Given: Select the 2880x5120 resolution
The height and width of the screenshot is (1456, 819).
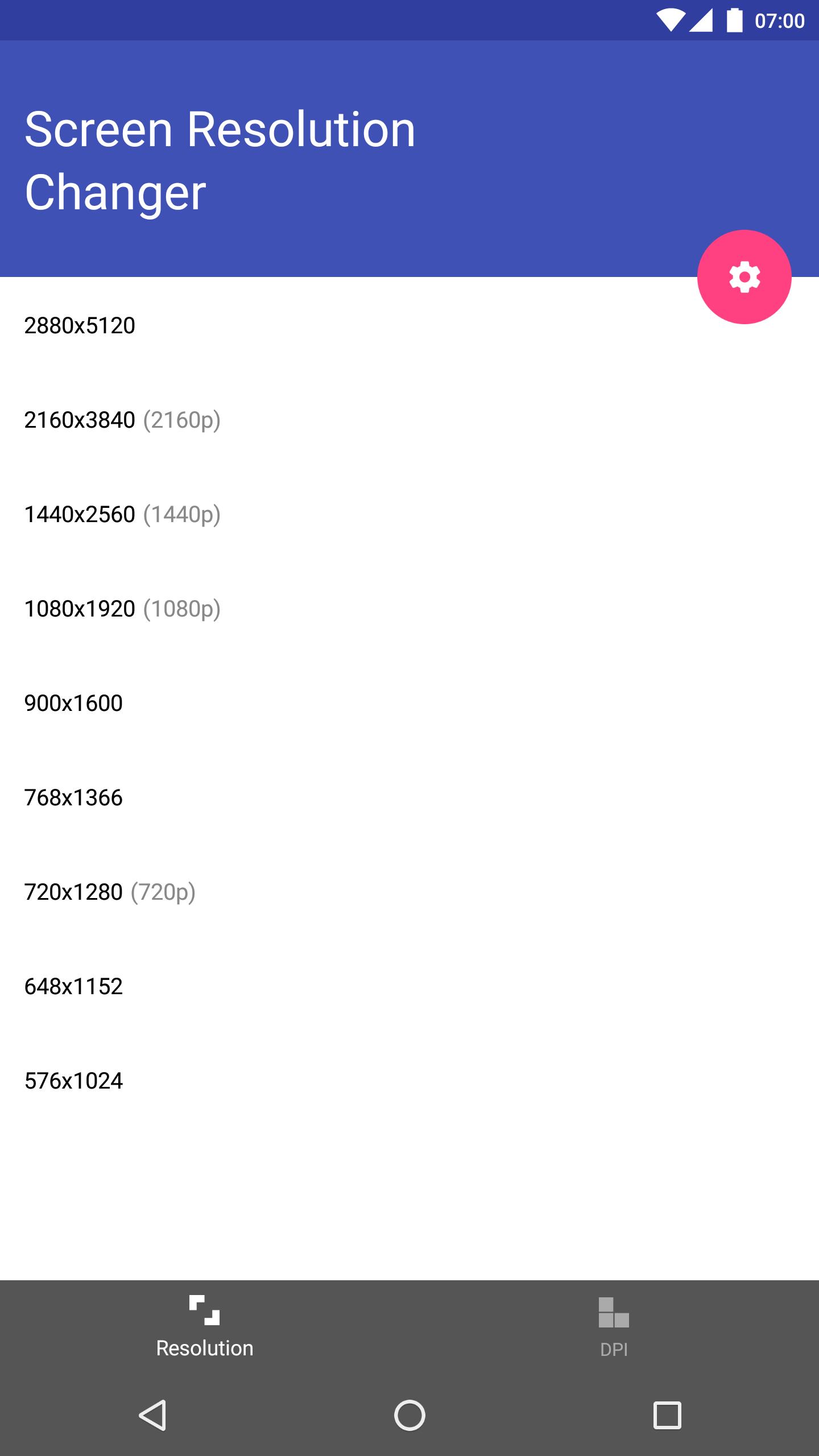Looking at the screenshot, I should coord(80,326).
